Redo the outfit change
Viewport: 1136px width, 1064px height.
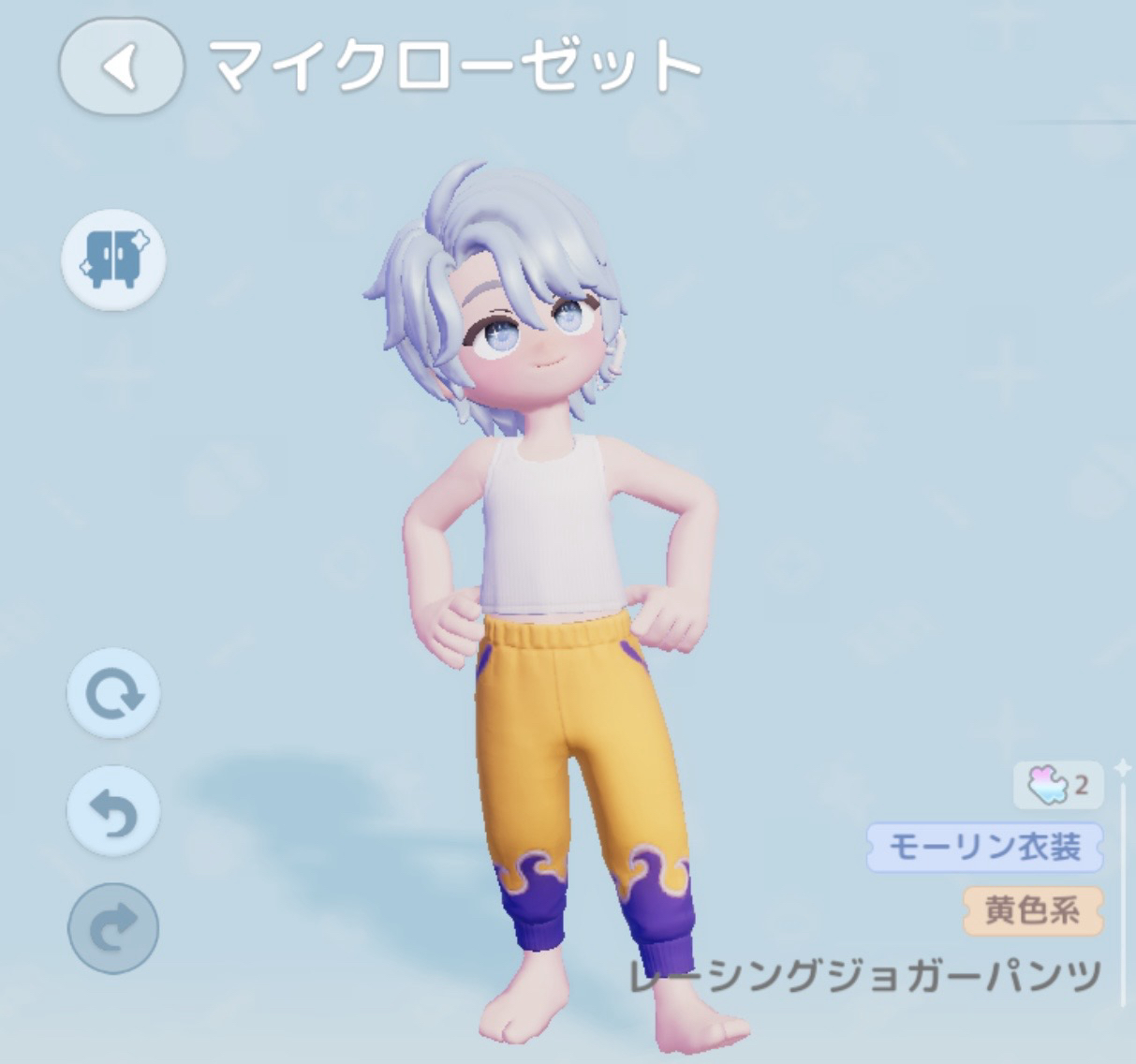[113, 928]
